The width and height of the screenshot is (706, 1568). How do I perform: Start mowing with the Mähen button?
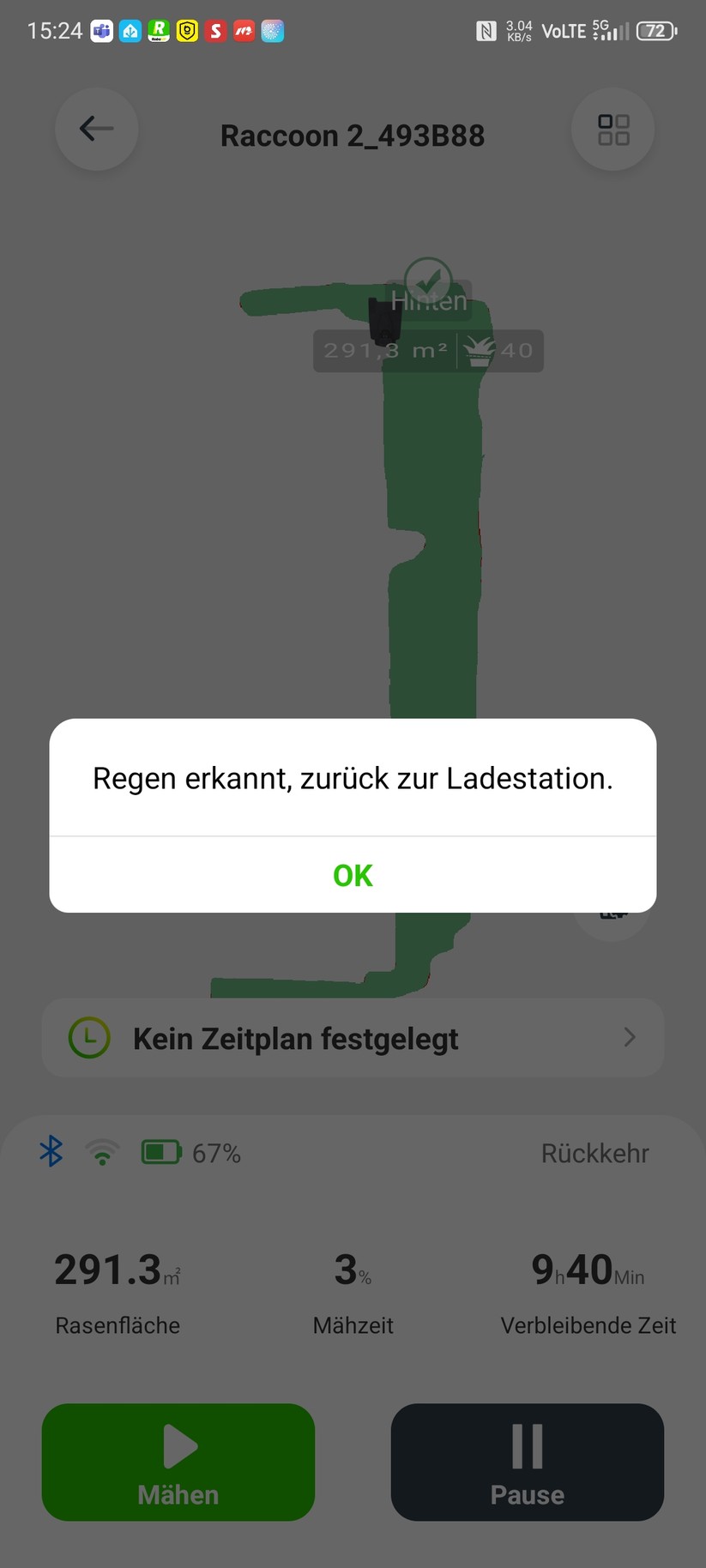[x=178, y=1462]
